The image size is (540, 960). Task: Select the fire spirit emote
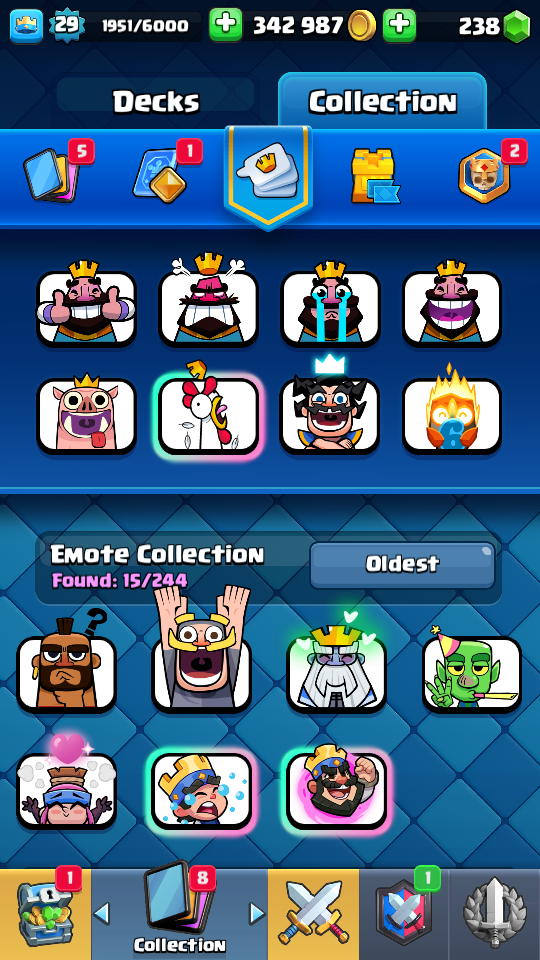pyautogui.click(x=452, y=410)
